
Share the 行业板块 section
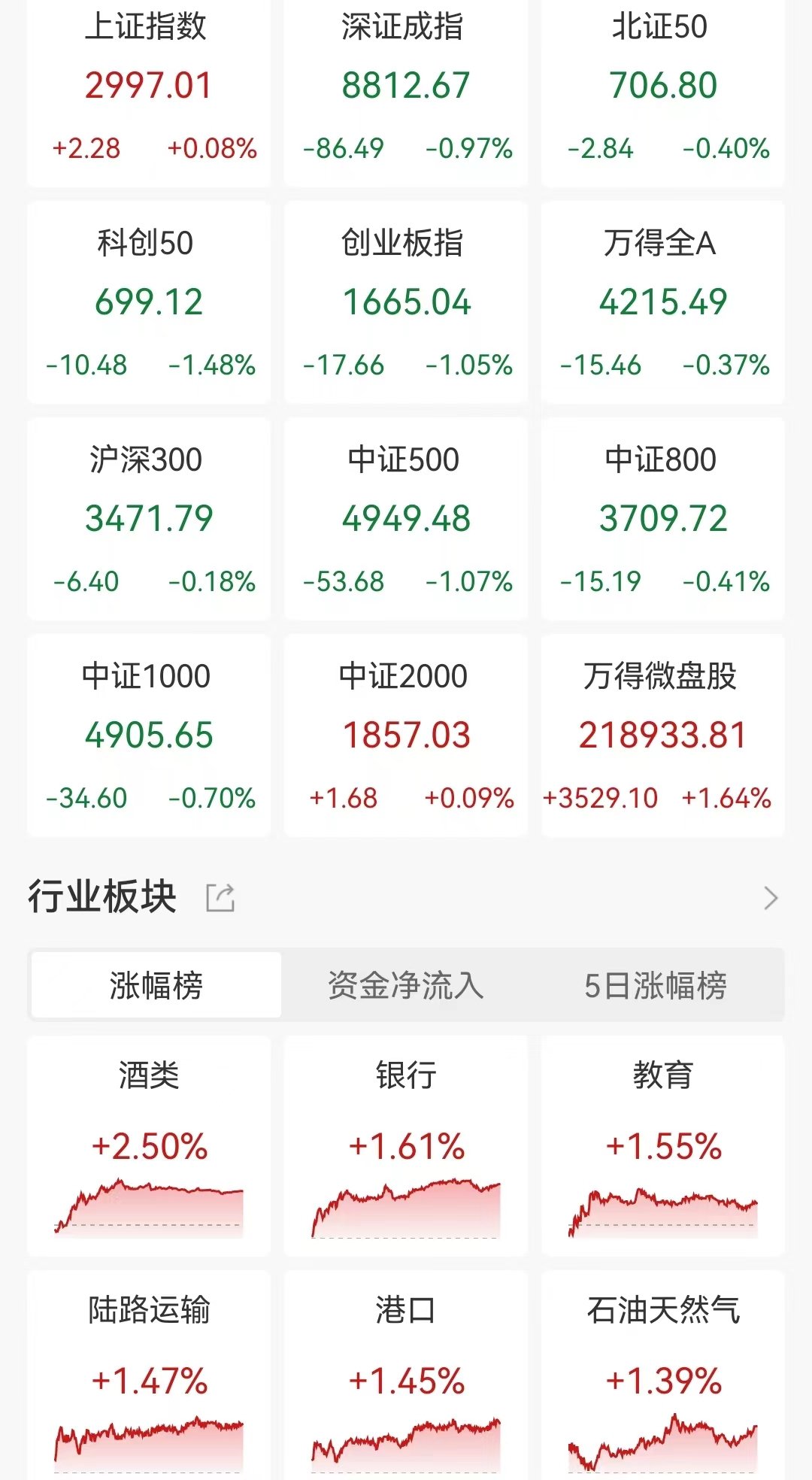click(x=220, y=897)
